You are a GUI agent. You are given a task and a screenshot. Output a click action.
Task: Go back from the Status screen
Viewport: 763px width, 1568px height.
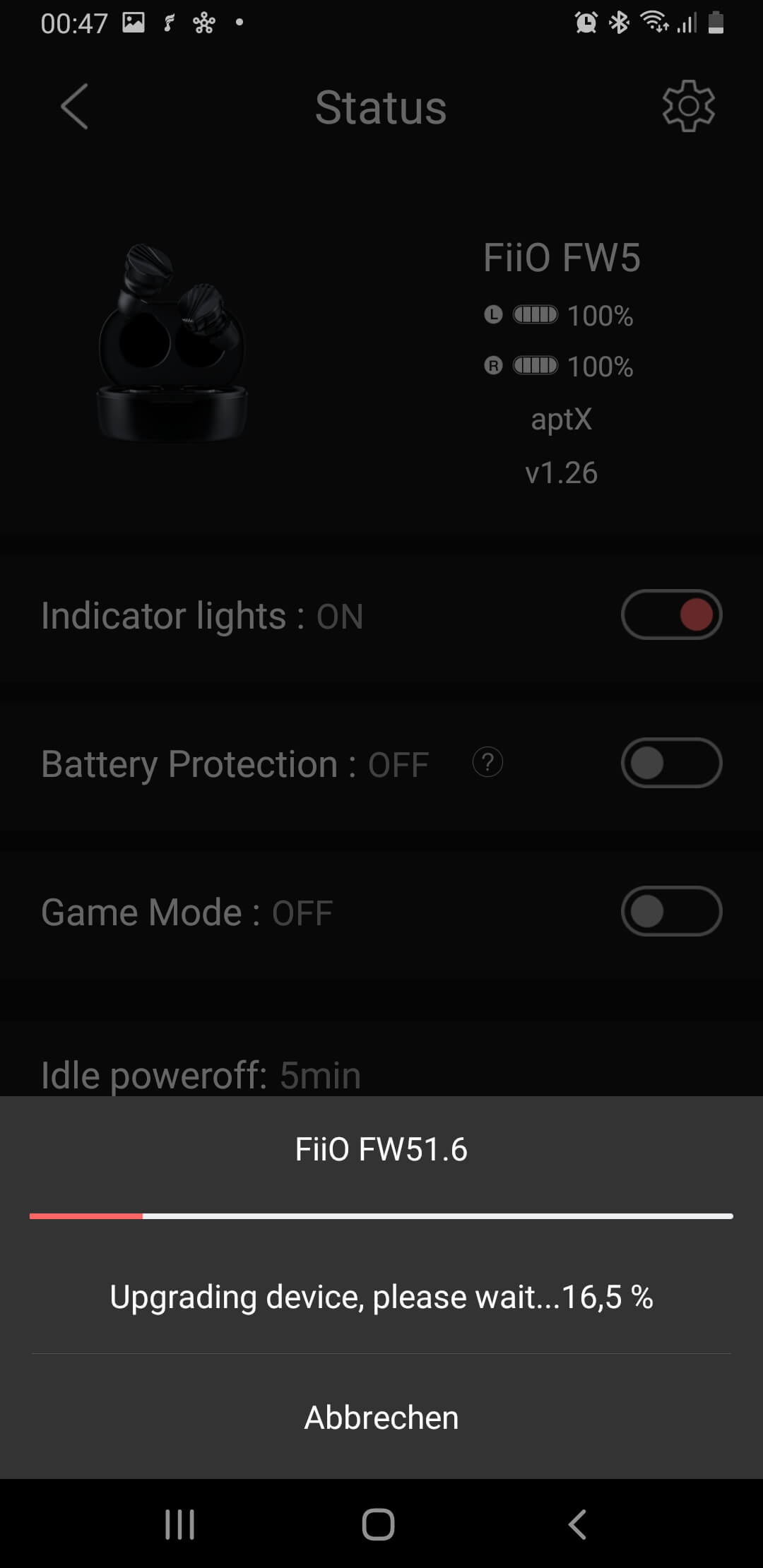(75, 107)
